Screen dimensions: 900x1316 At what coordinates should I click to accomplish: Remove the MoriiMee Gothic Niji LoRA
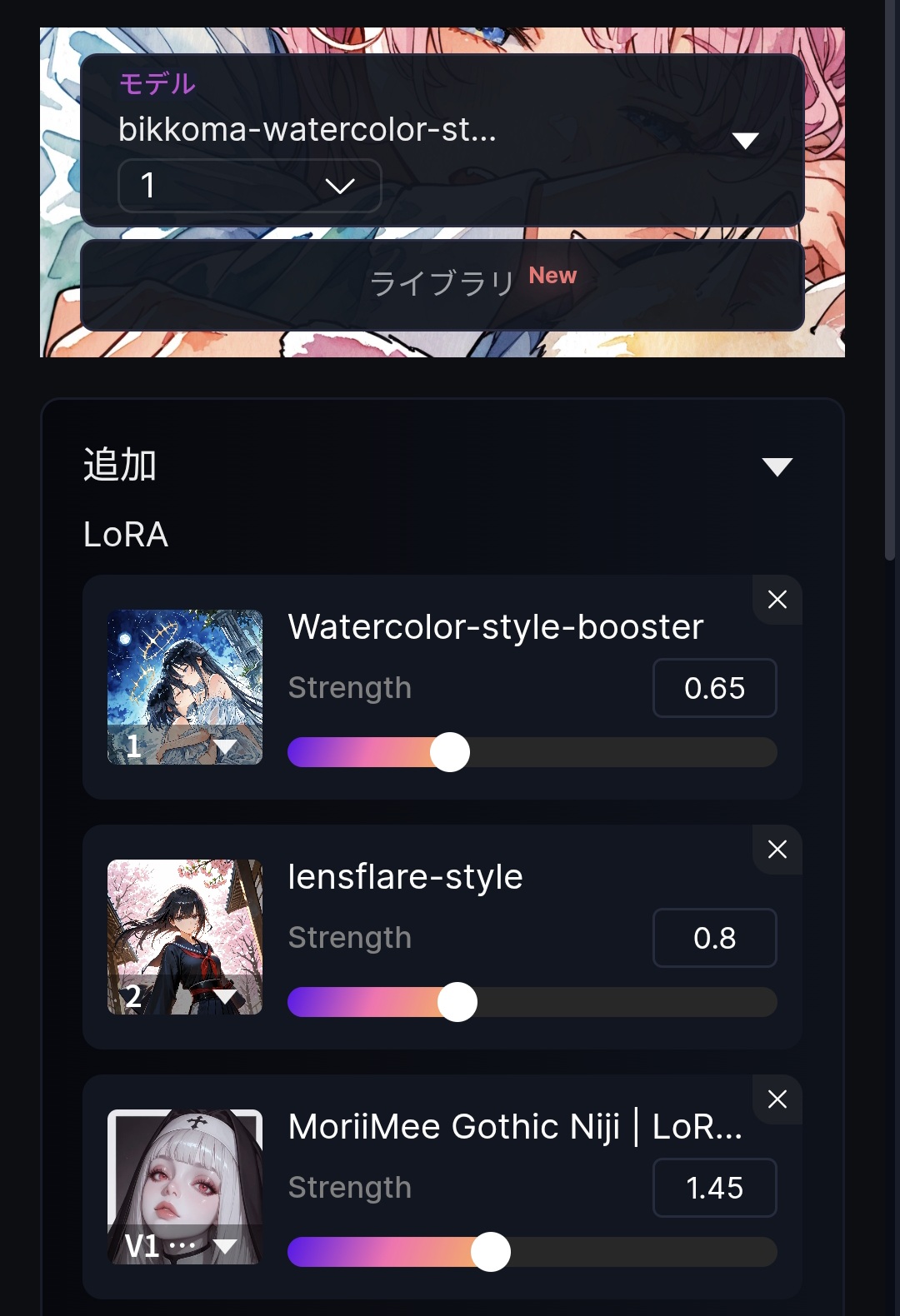[777, 1099]
